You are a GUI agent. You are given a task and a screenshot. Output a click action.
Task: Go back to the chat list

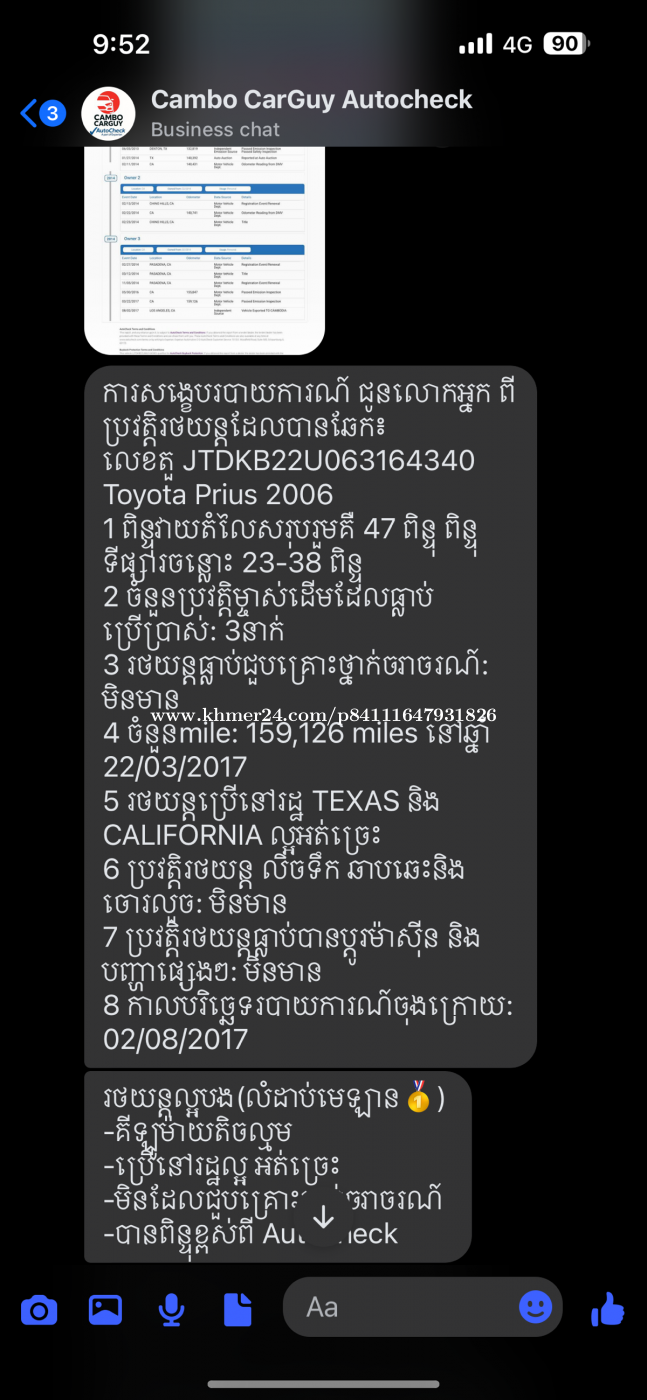tap(40, 113)
